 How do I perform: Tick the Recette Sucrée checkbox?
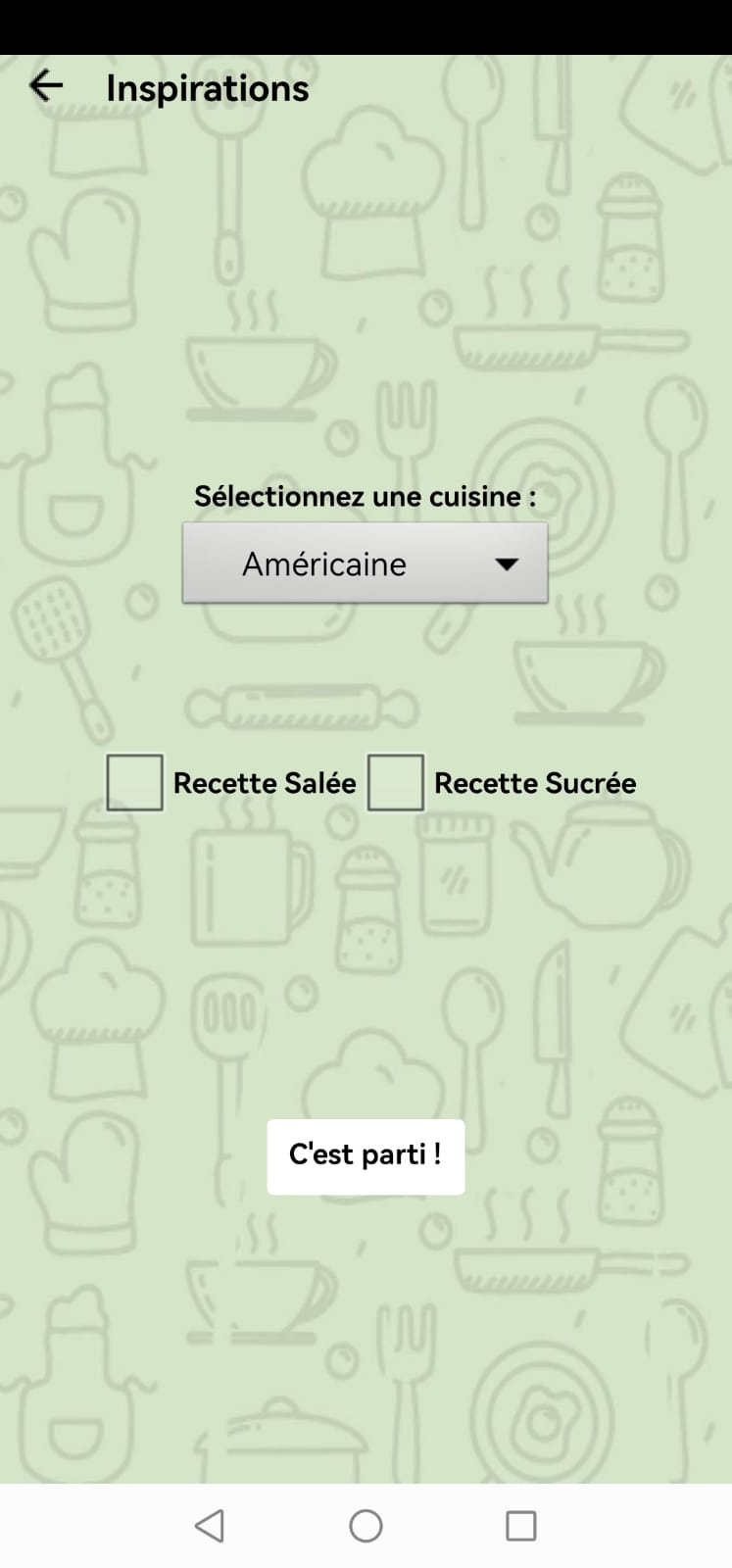pos(396,782)
